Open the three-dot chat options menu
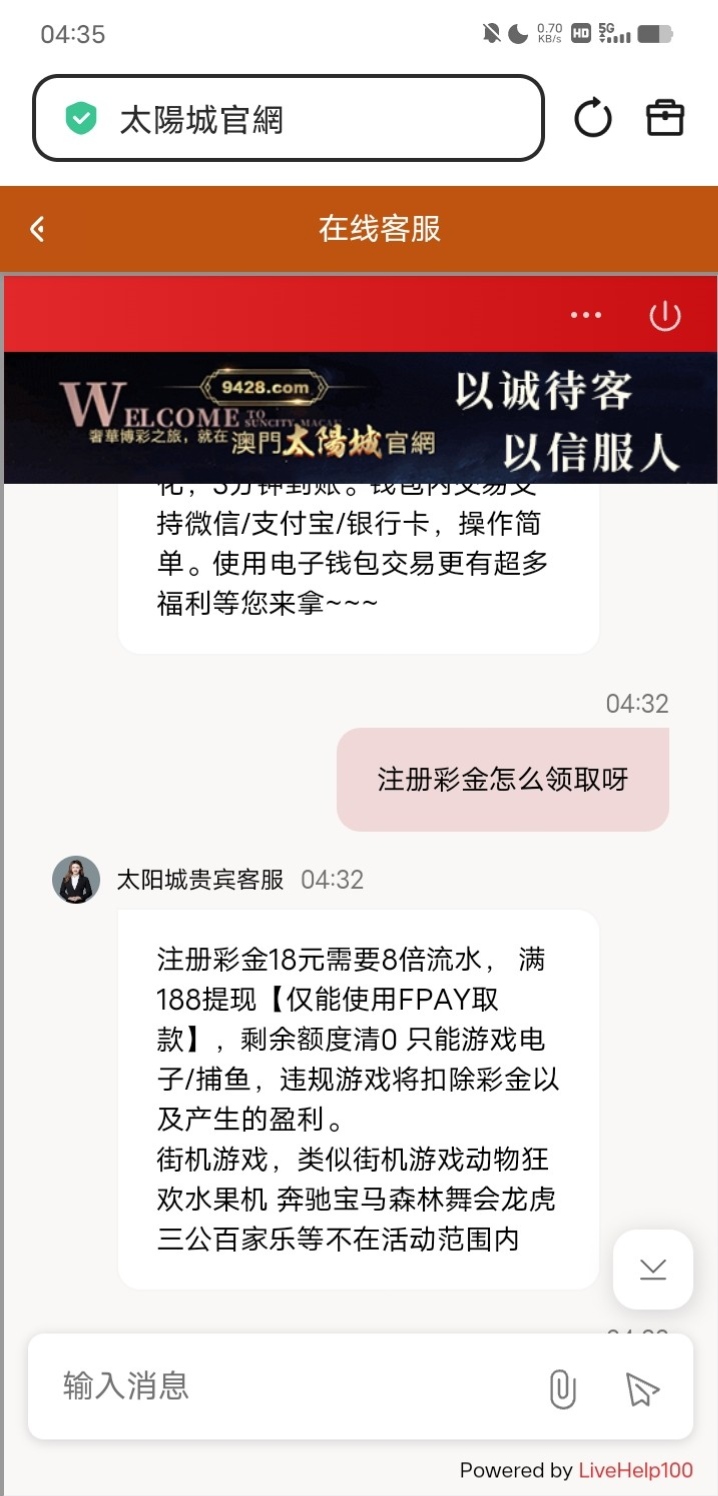Viewport: 718px width, 1496px height. (x=586, y=316)
